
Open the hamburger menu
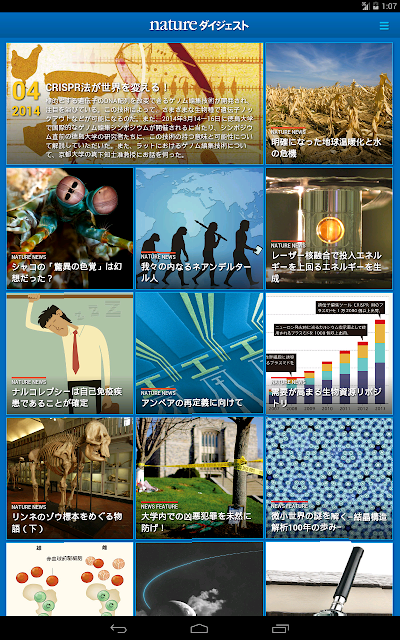[x=384, y=26]
